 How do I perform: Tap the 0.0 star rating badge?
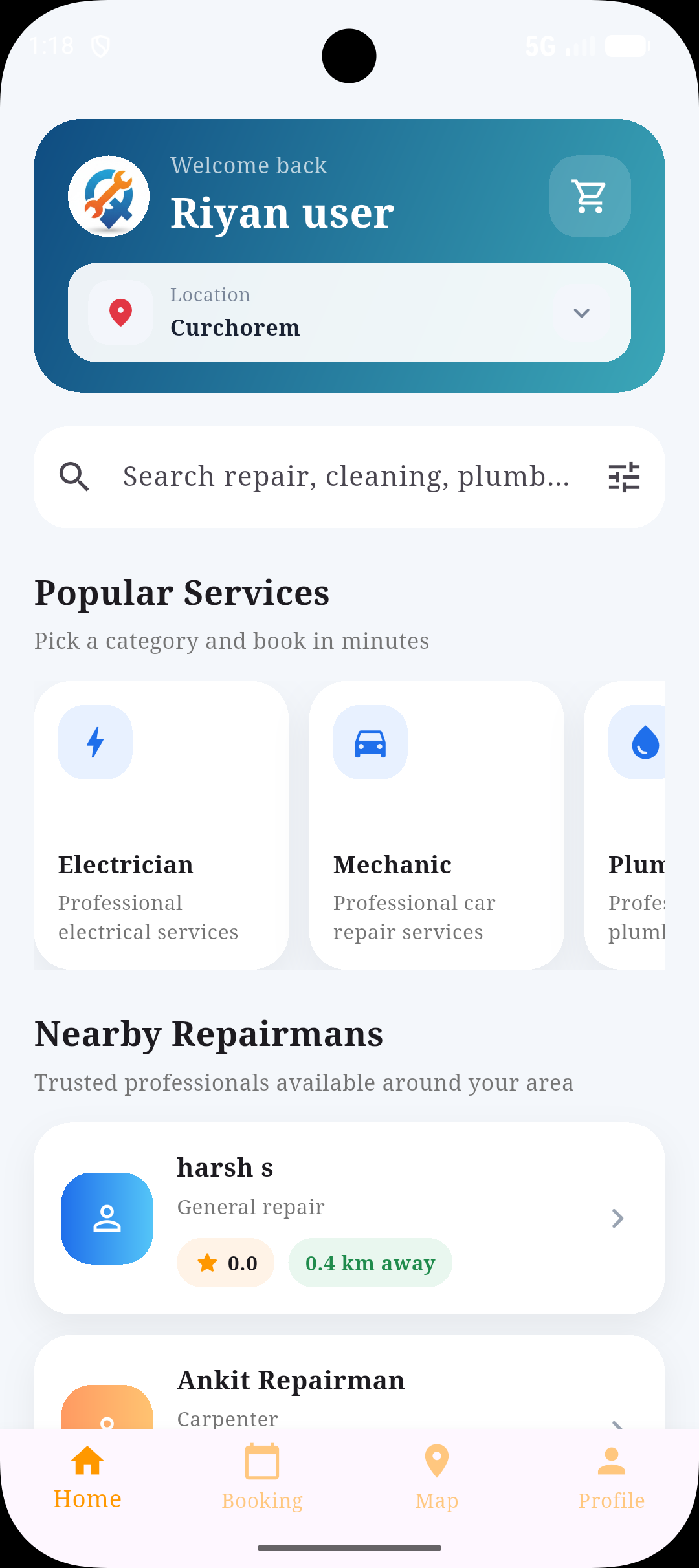[x=225, y=1262]
